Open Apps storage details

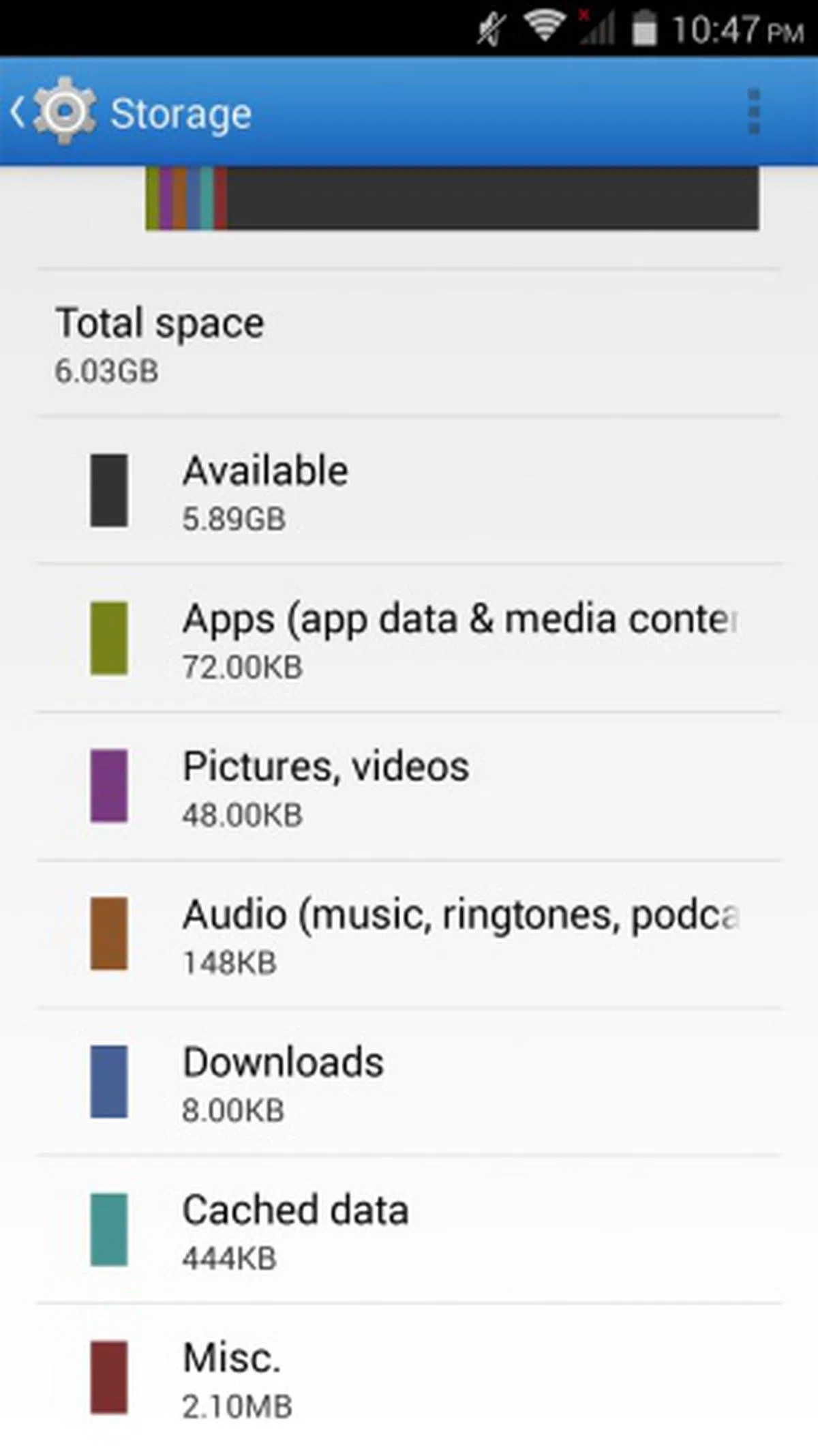pos(409,638)
